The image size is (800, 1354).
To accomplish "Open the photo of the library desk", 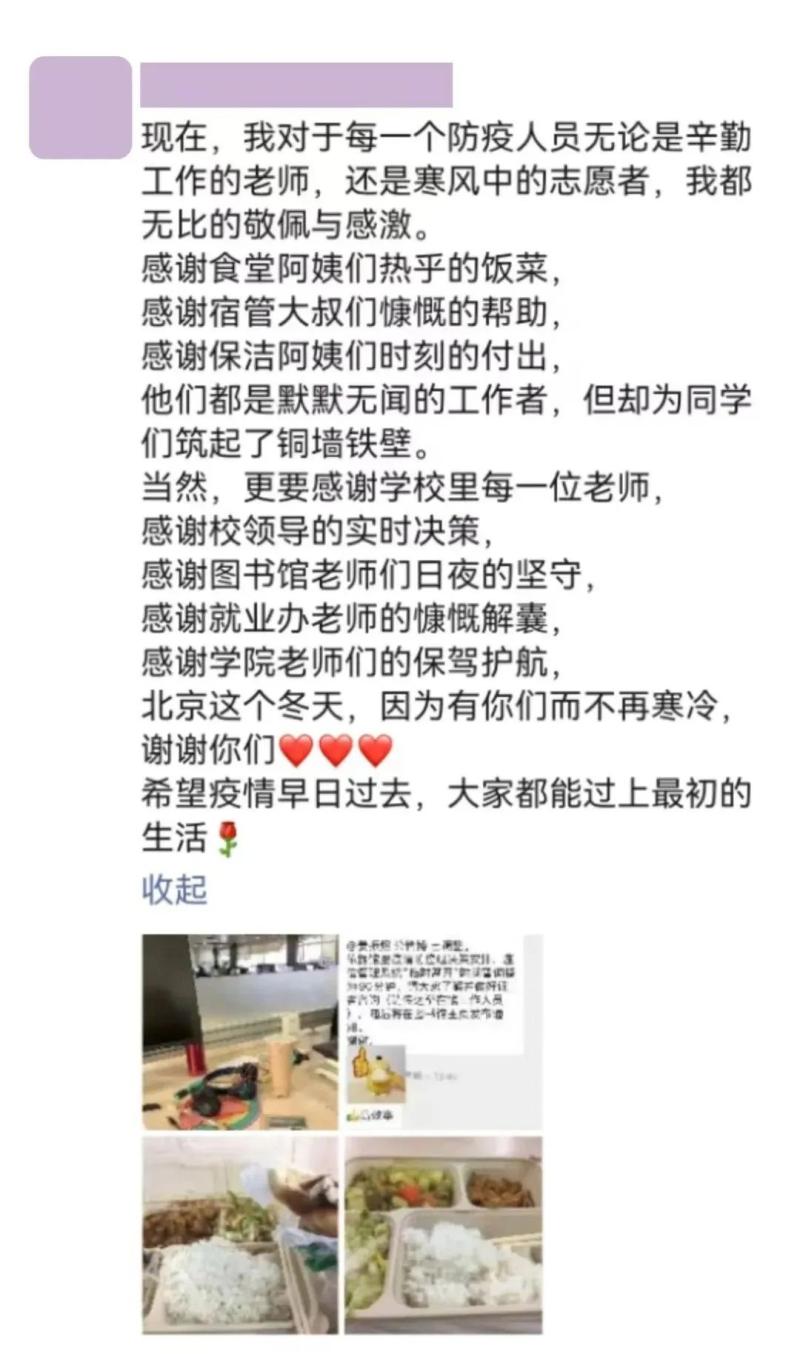I will tap(240, 1032).
